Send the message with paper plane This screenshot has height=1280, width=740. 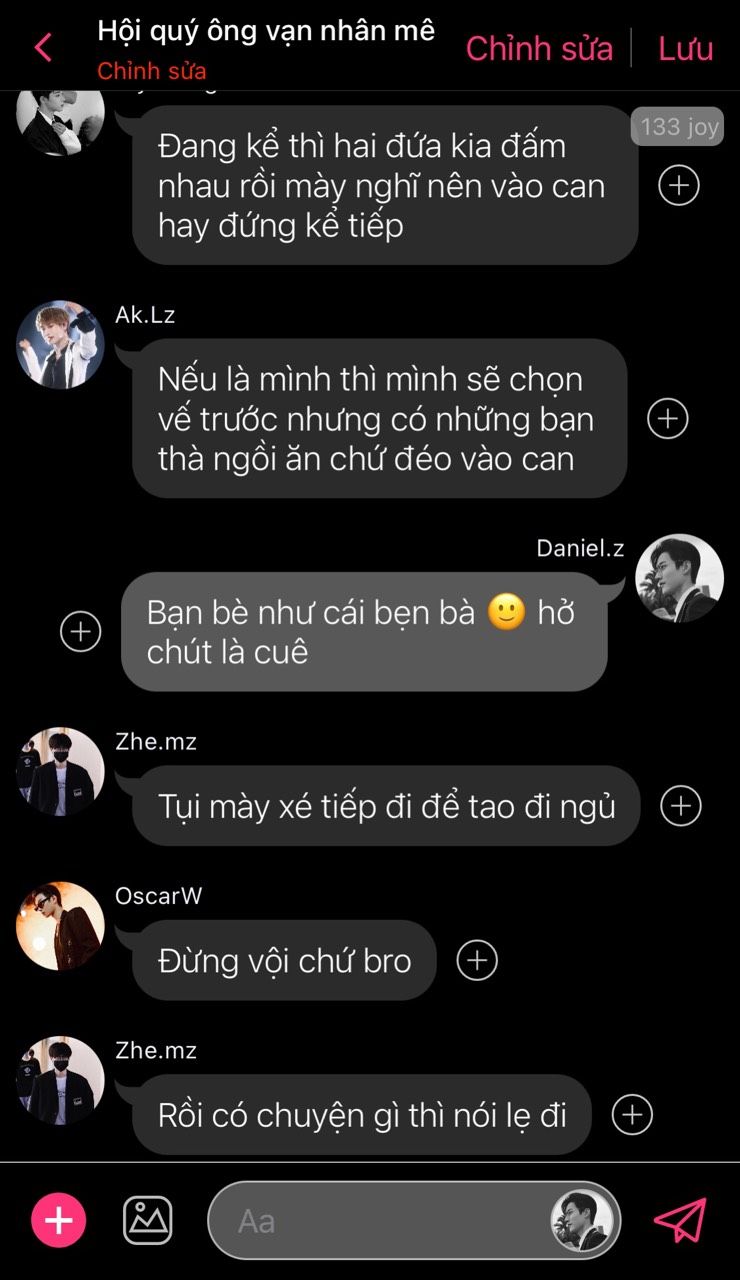(680, 1220)
